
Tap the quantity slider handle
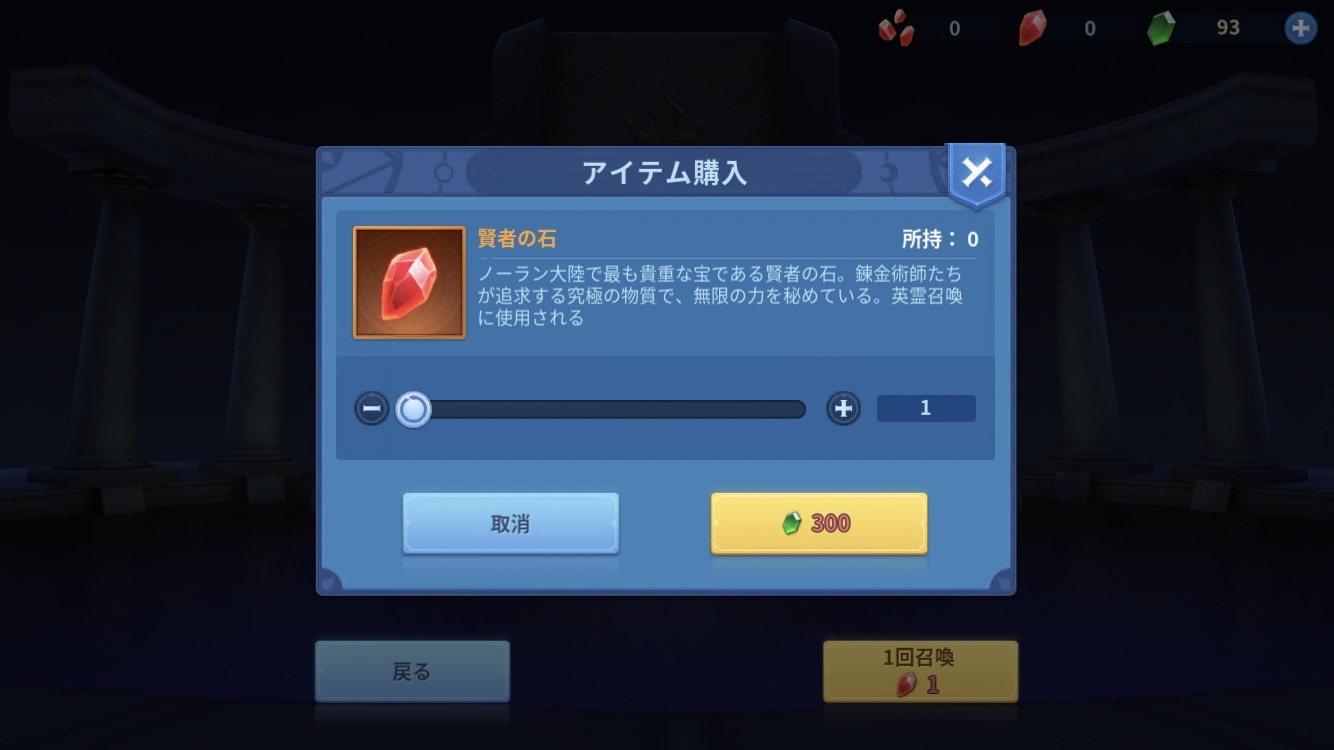(x=413, y=409)
